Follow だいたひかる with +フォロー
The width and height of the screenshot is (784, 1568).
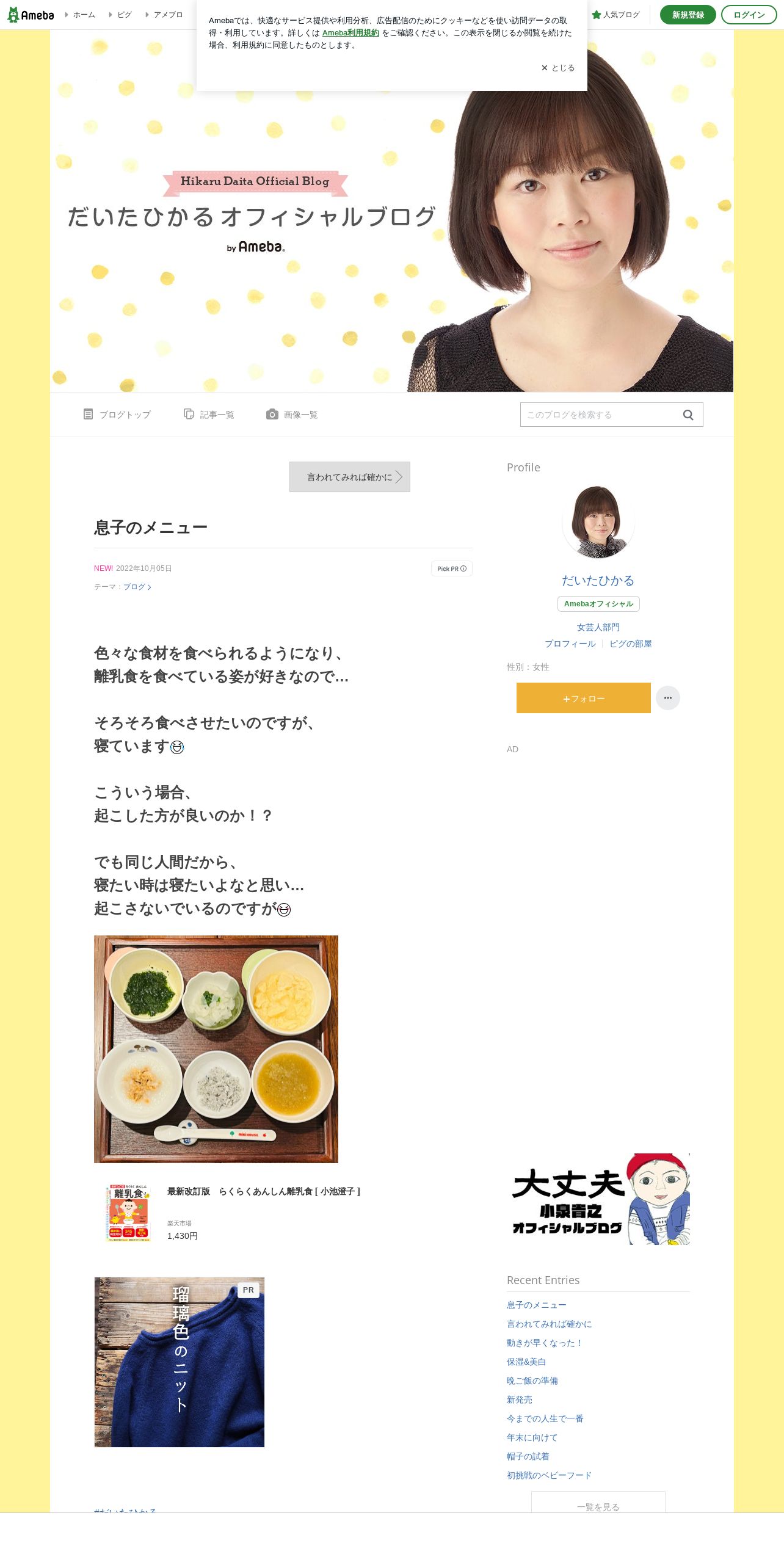point(584,698)
